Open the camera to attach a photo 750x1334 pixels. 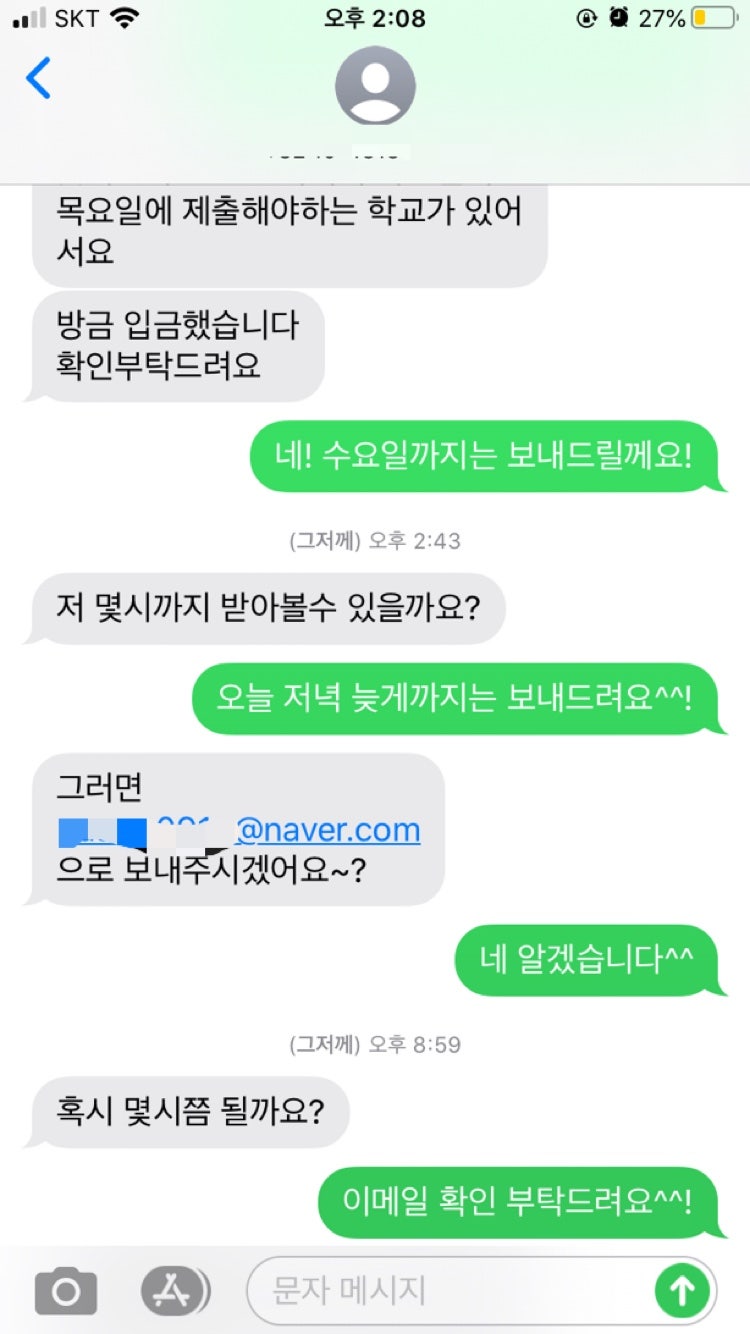point(66,1291)
